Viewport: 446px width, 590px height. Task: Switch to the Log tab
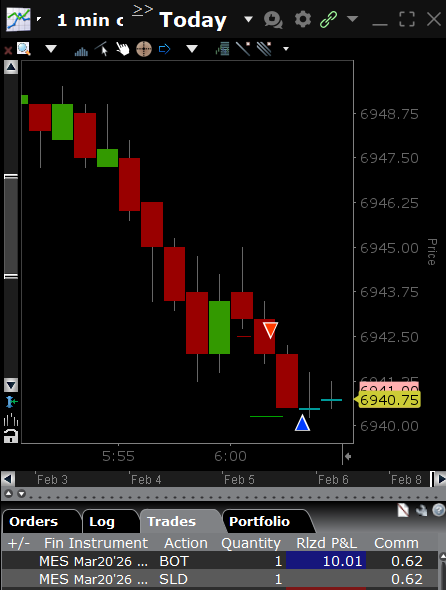tap(102, 522)
